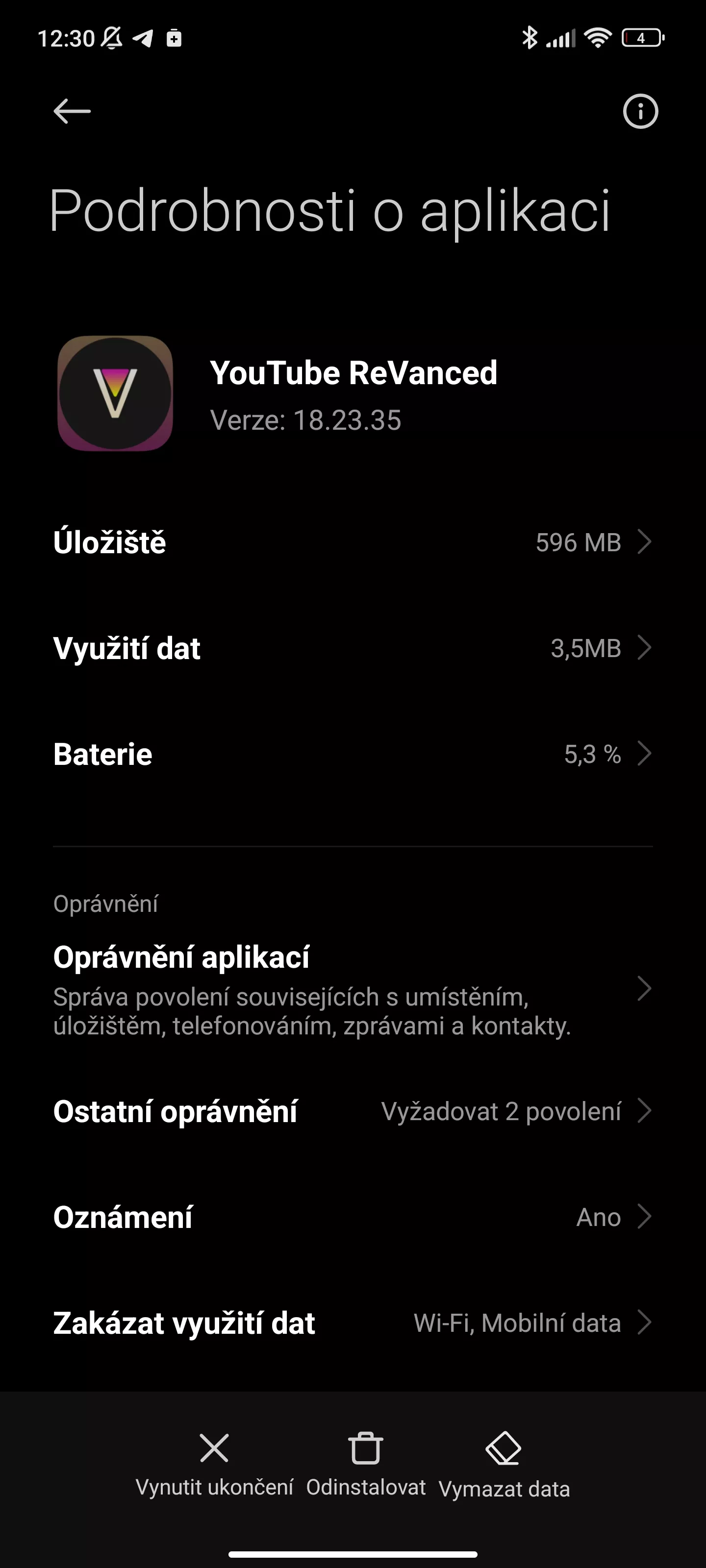Viewport: 706px width, 1568px height.
Task: Open Ostatní oprávnění row
Action: click(353, 1111)
